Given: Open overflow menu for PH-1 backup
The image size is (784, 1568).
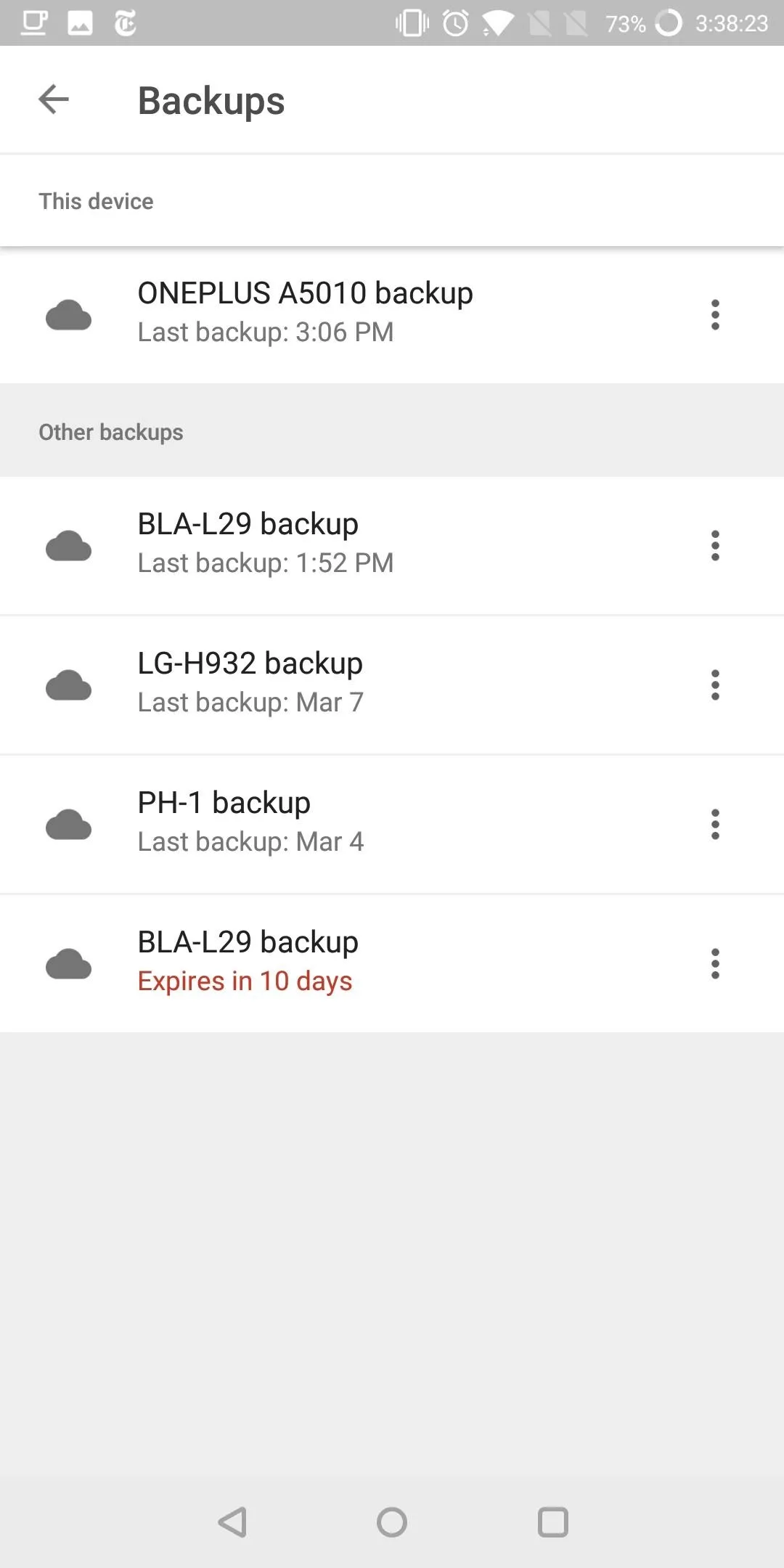Looking at the screenshot, I should [x=715, y=825].
